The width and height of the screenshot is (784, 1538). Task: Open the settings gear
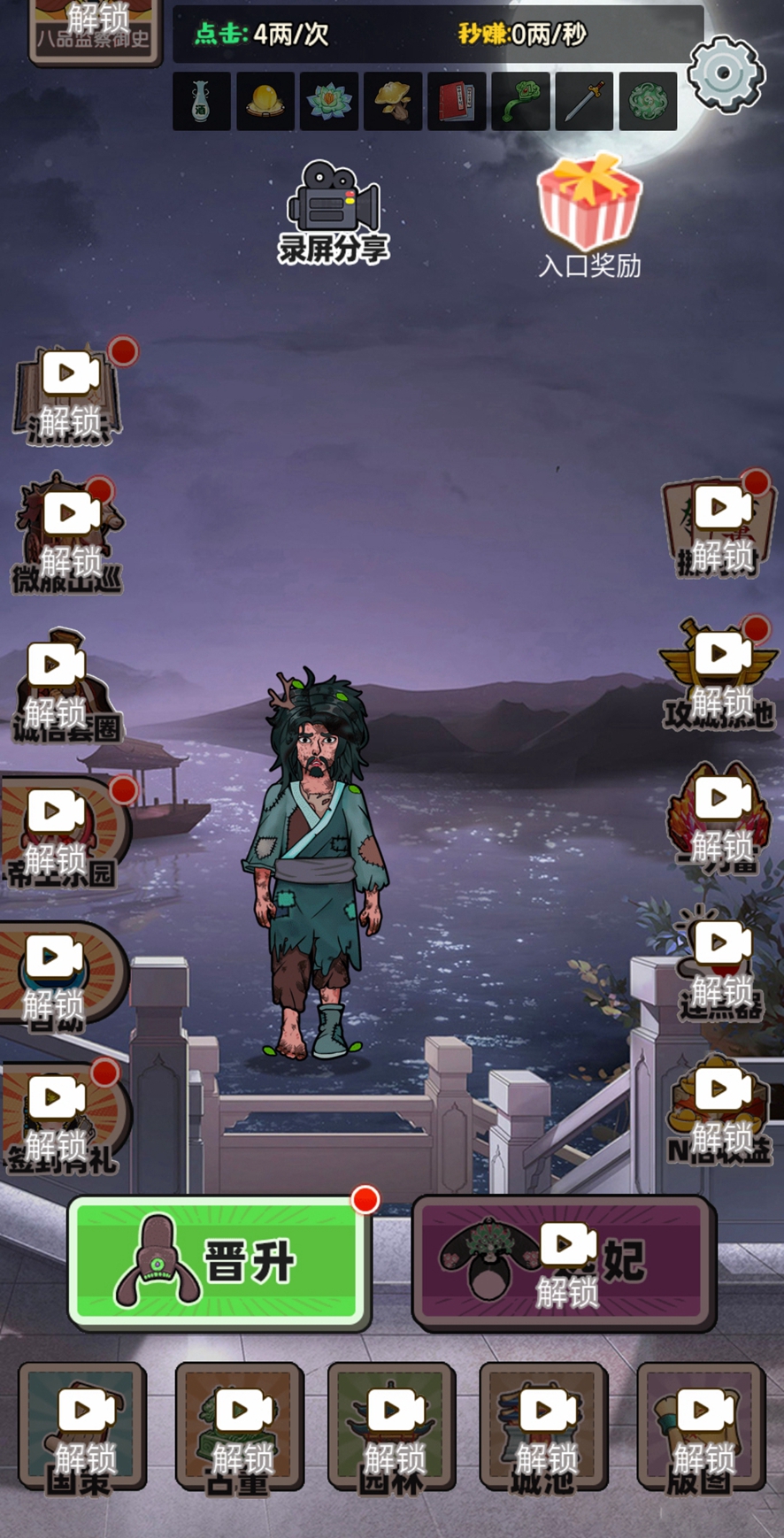tap(725, 74)
